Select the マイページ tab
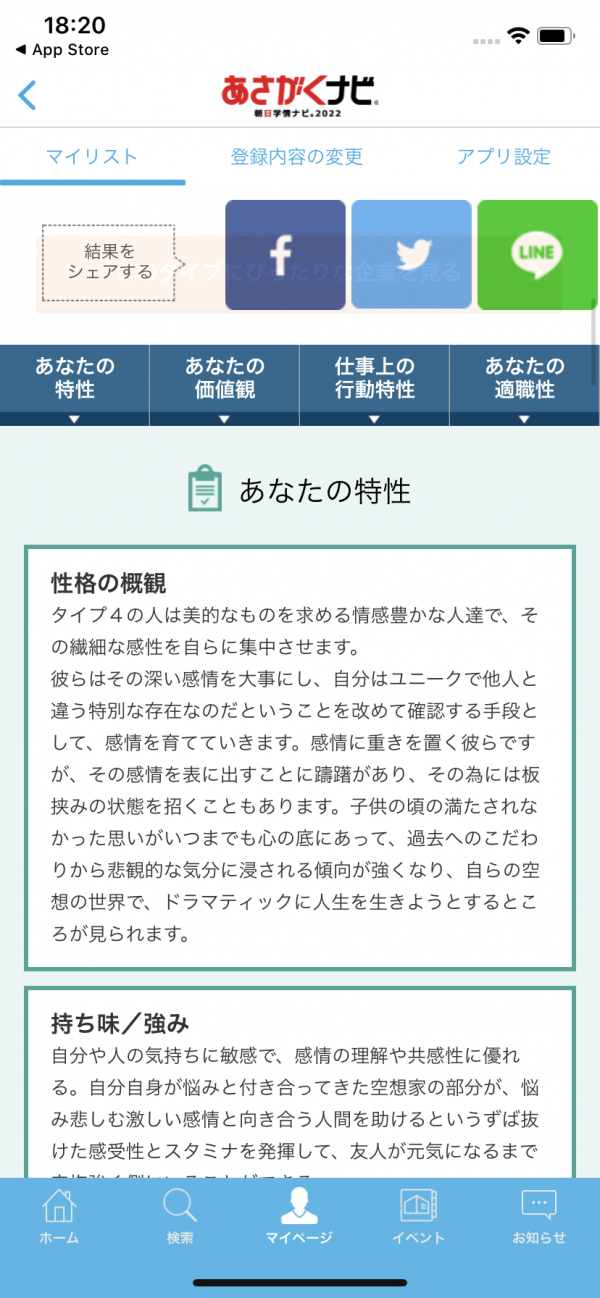The width and height of the screenshot is (600, 1298). point(299,1216)
